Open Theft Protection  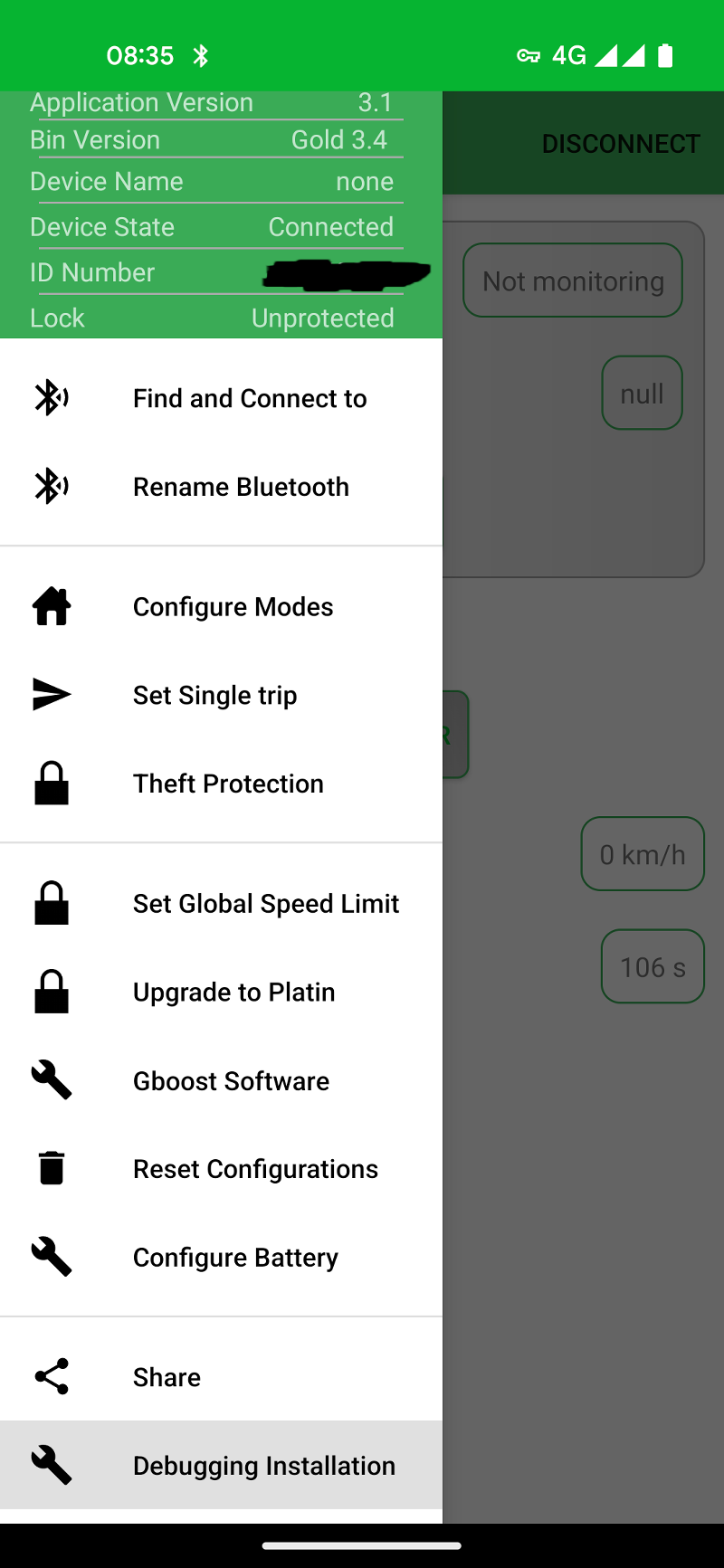(x=221, y=784)
